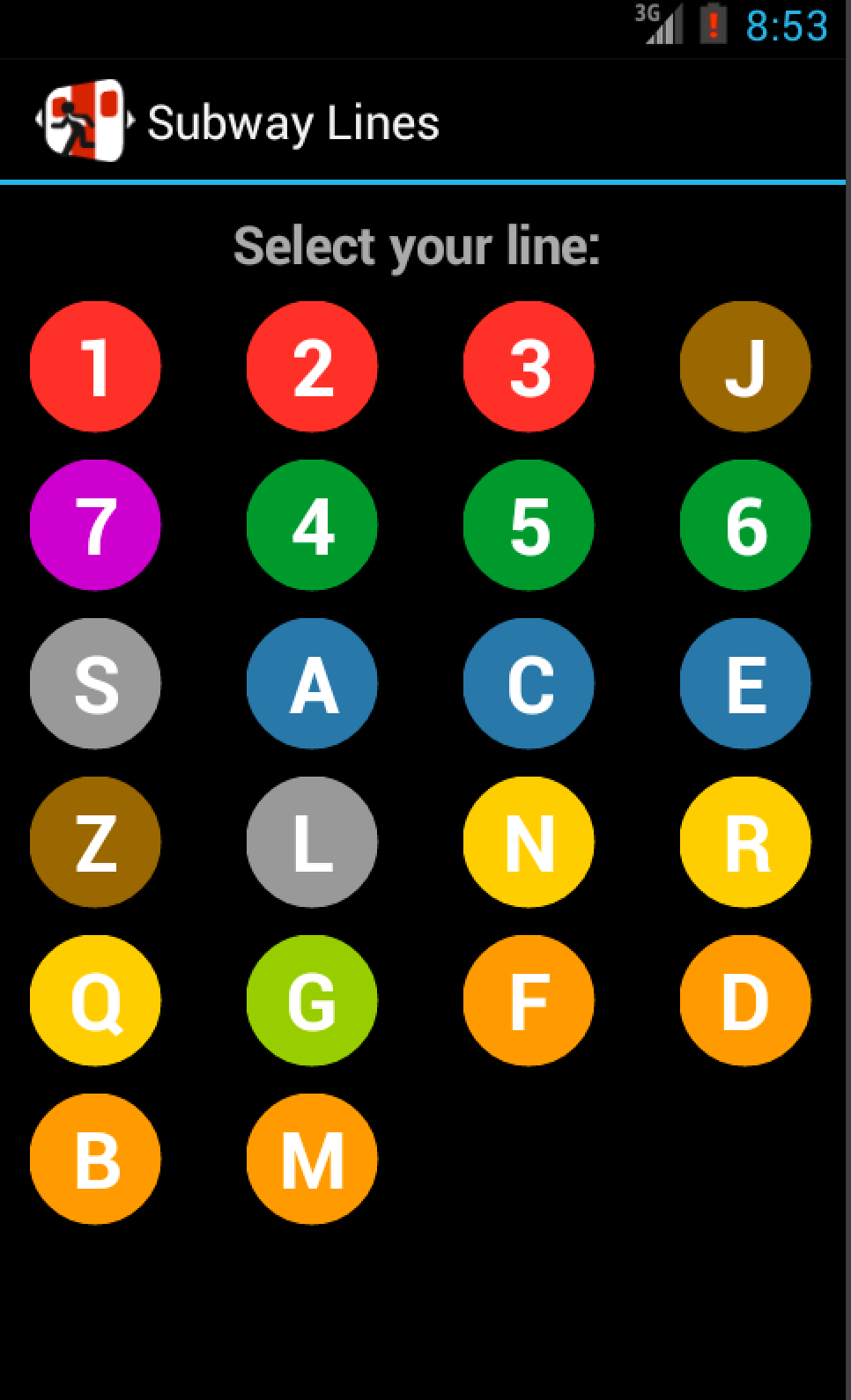This screenshot has height=1400, width=851.
Task: Pick the brown Z line
Action: (95, 842)
